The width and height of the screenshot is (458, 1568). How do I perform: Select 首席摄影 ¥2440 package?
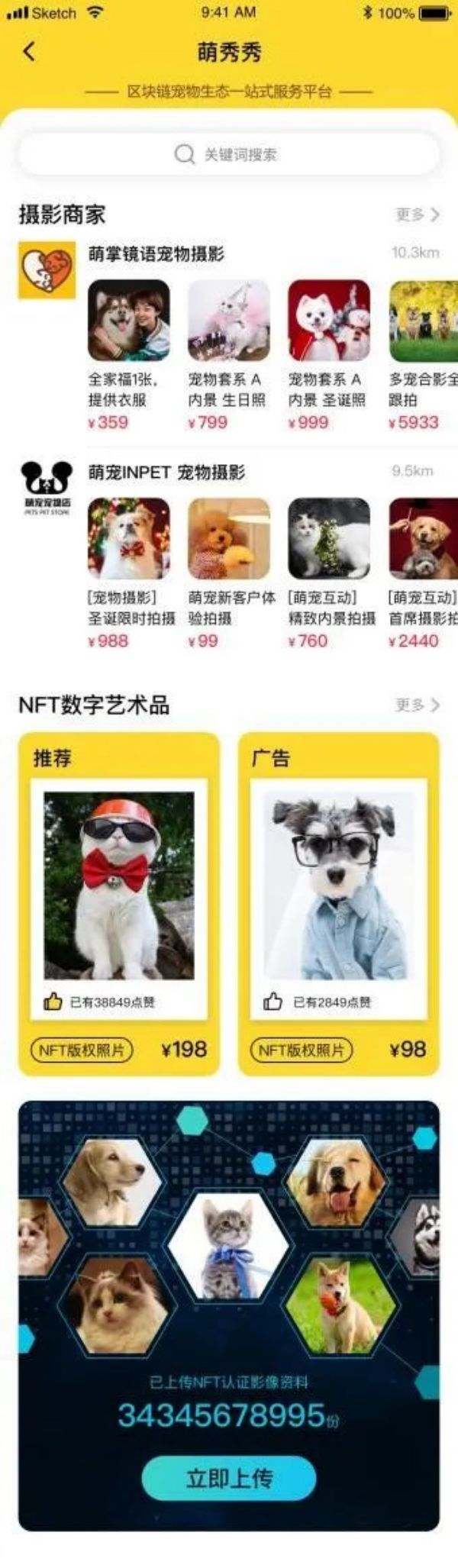pyautogui.click(x=424, y=539)
